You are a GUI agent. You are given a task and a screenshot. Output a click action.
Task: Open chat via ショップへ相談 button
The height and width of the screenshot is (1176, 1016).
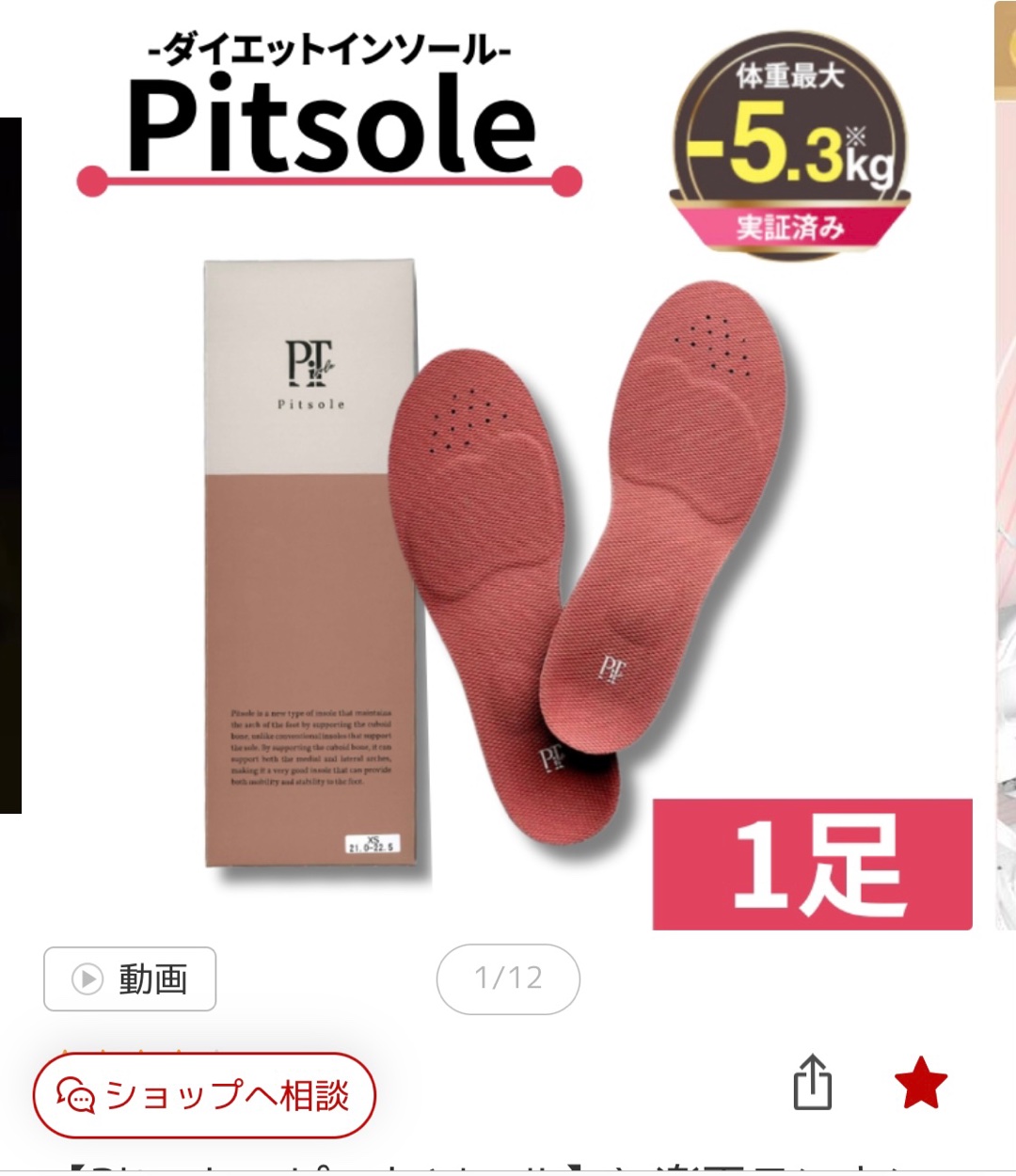click(x=204, y=1095)
